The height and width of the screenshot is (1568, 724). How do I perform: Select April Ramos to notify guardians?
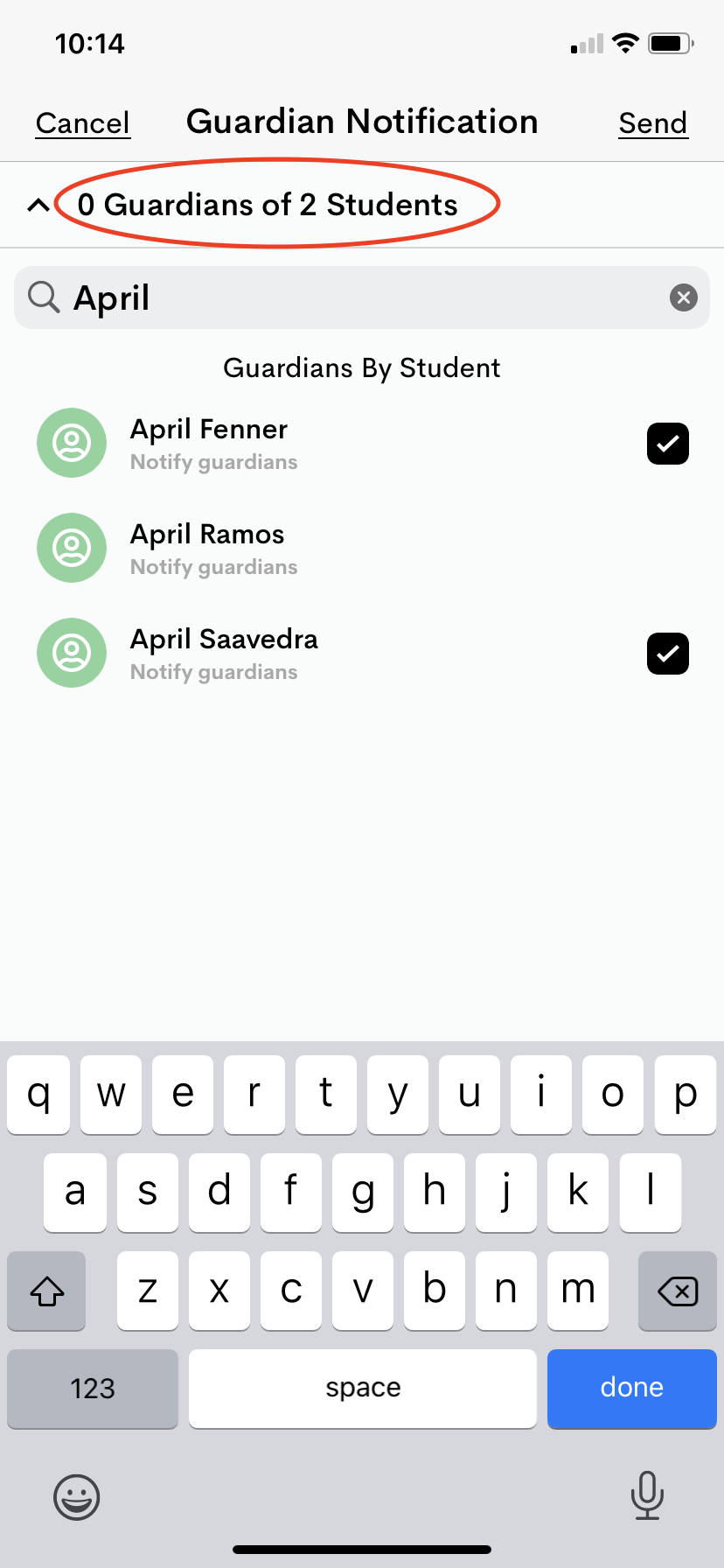tap(362, 548)
